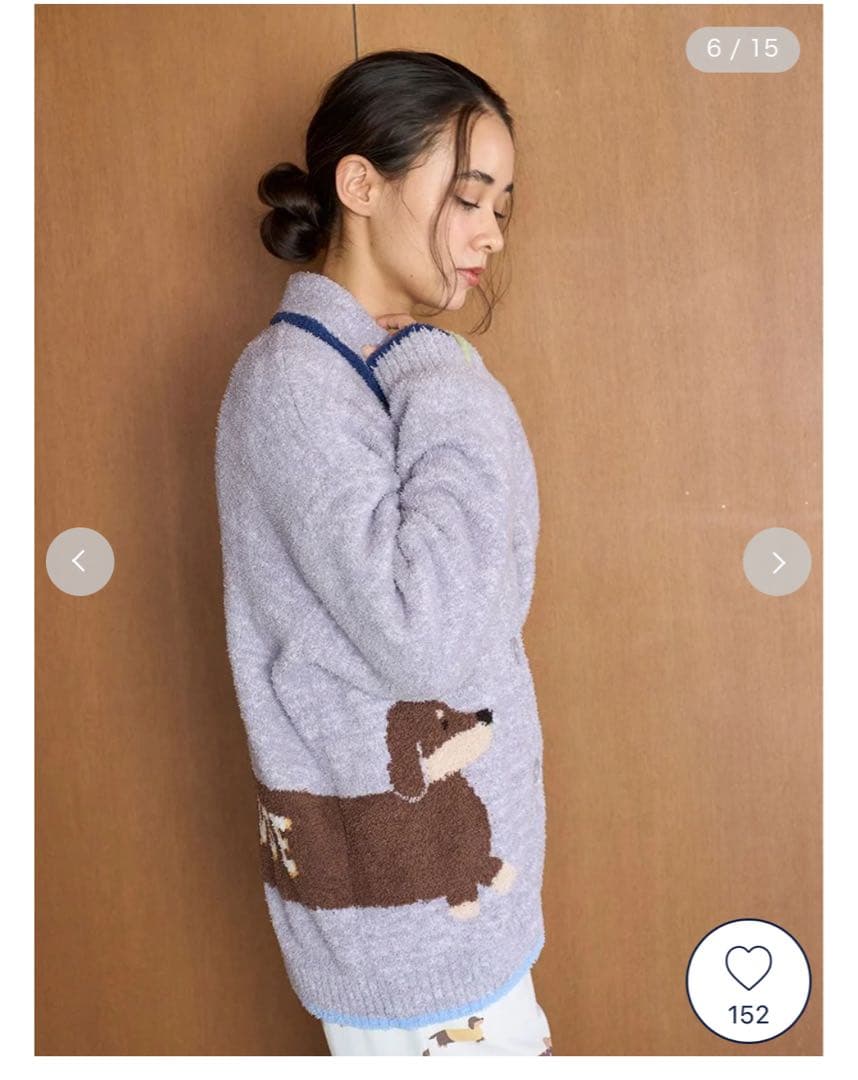Viewport: 858px width, 1080px height.
Task: Go to the next product image
Action: click(x=777, y=562)
